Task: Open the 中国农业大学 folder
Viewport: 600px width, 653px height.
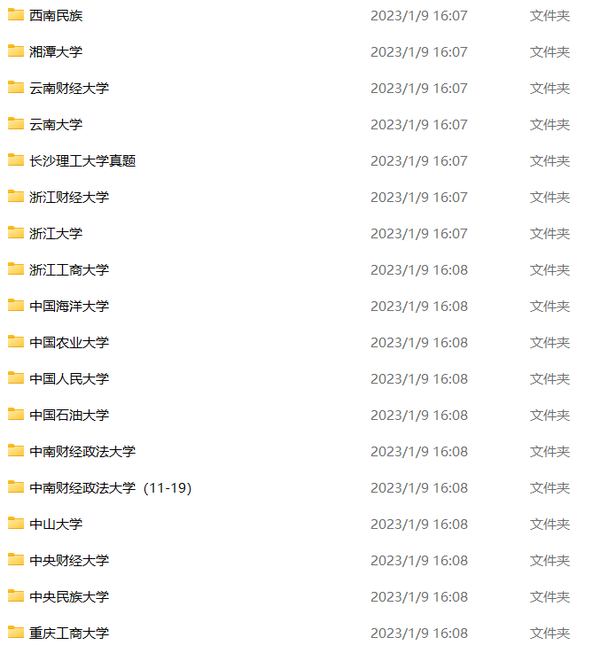Action: point(69,343)
